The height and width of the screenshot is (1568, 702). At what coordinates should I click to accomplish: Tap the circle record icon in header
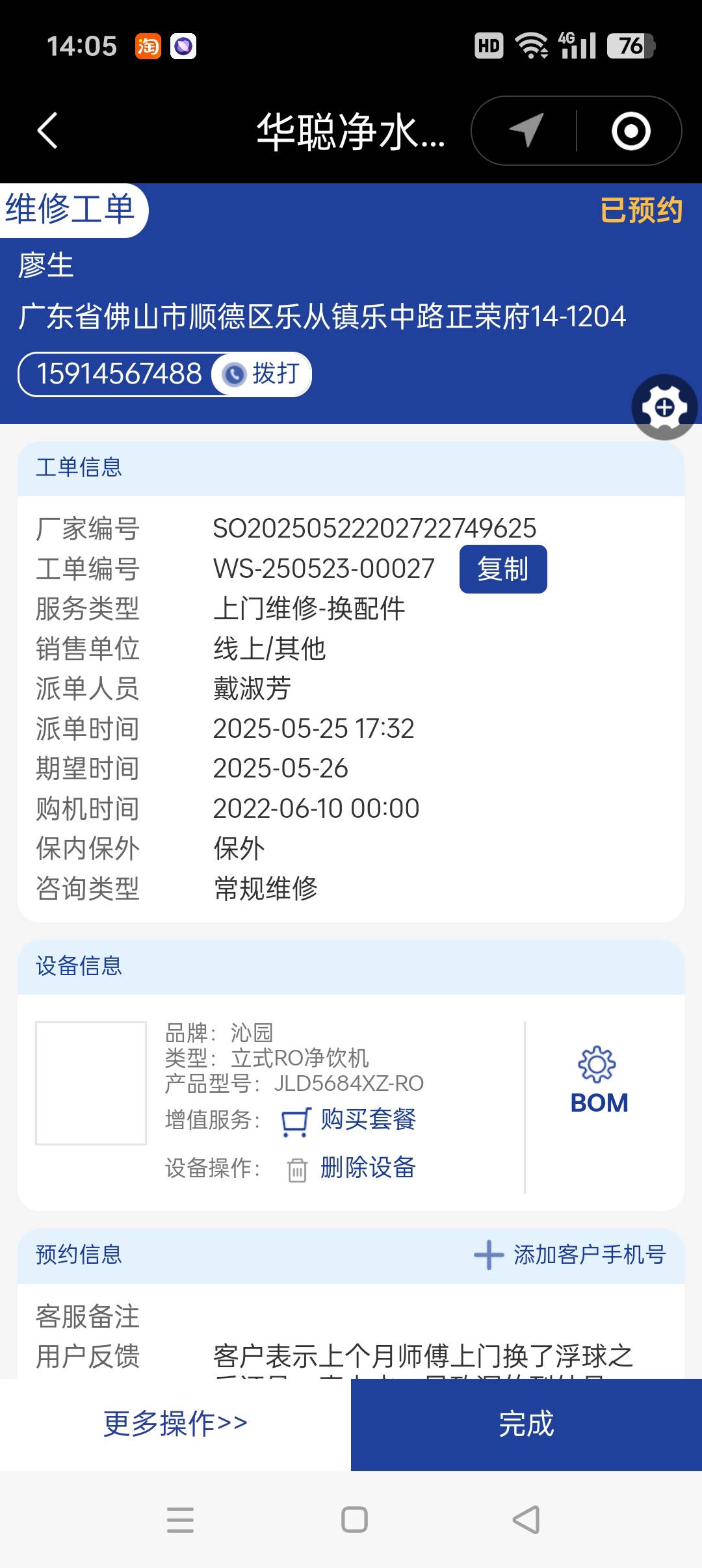630,131
